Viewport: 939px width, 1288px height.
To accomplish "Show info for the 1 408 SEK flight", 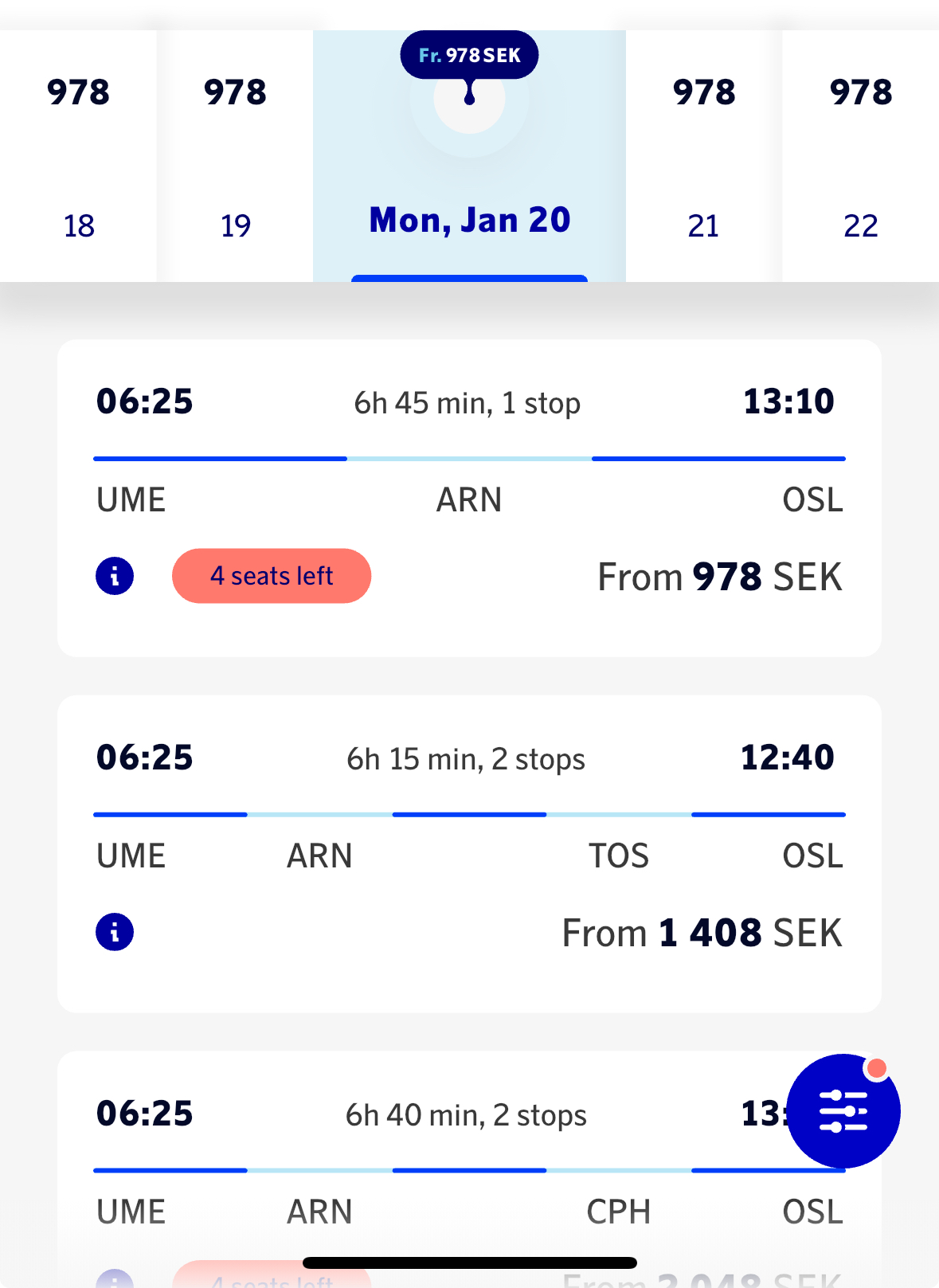I will click(x=115, y=932).
